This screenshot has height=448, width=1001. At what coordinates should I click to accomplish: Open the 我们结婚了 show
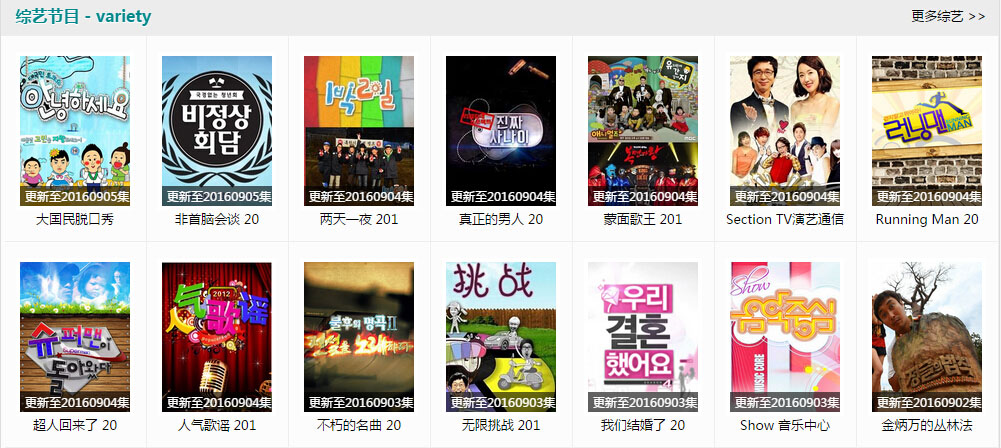[643, 337]
